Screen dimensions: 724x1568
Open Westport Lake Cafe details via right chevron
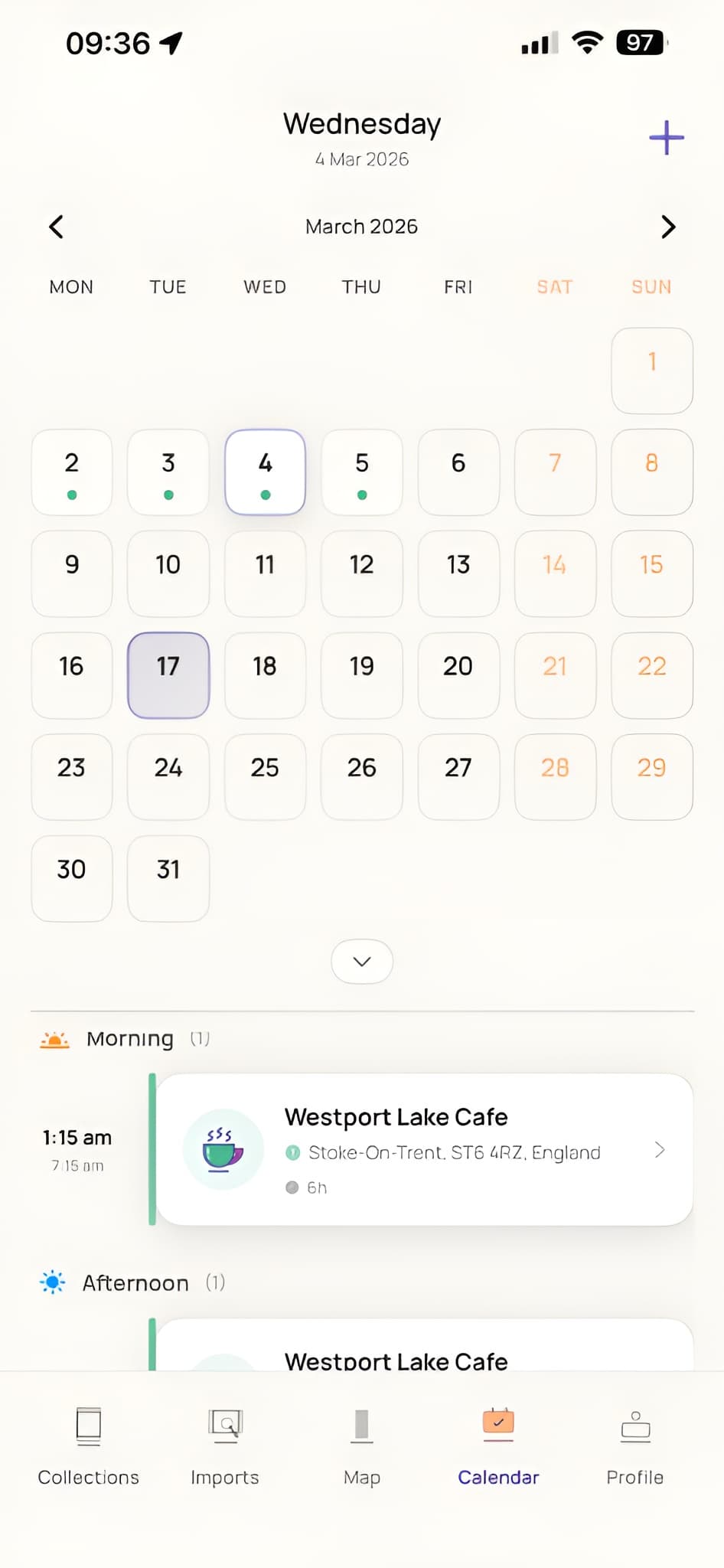click(660, 1150)
